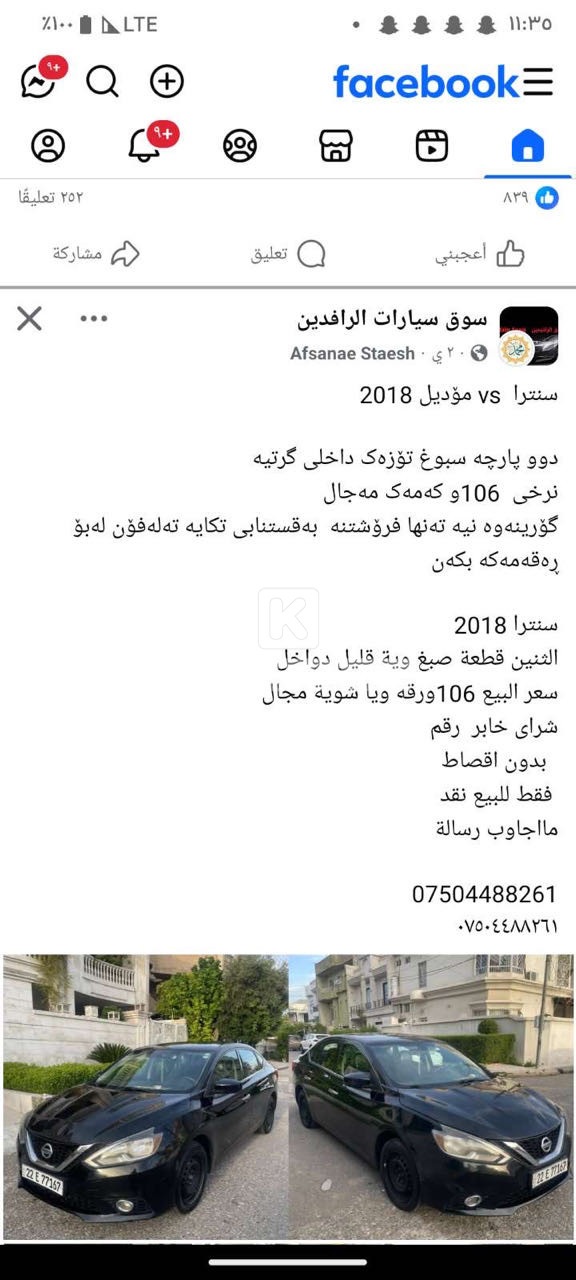Open the right Nissan Sentra photo
This screenshot has height=1280, width=576.
[431, 1097]
